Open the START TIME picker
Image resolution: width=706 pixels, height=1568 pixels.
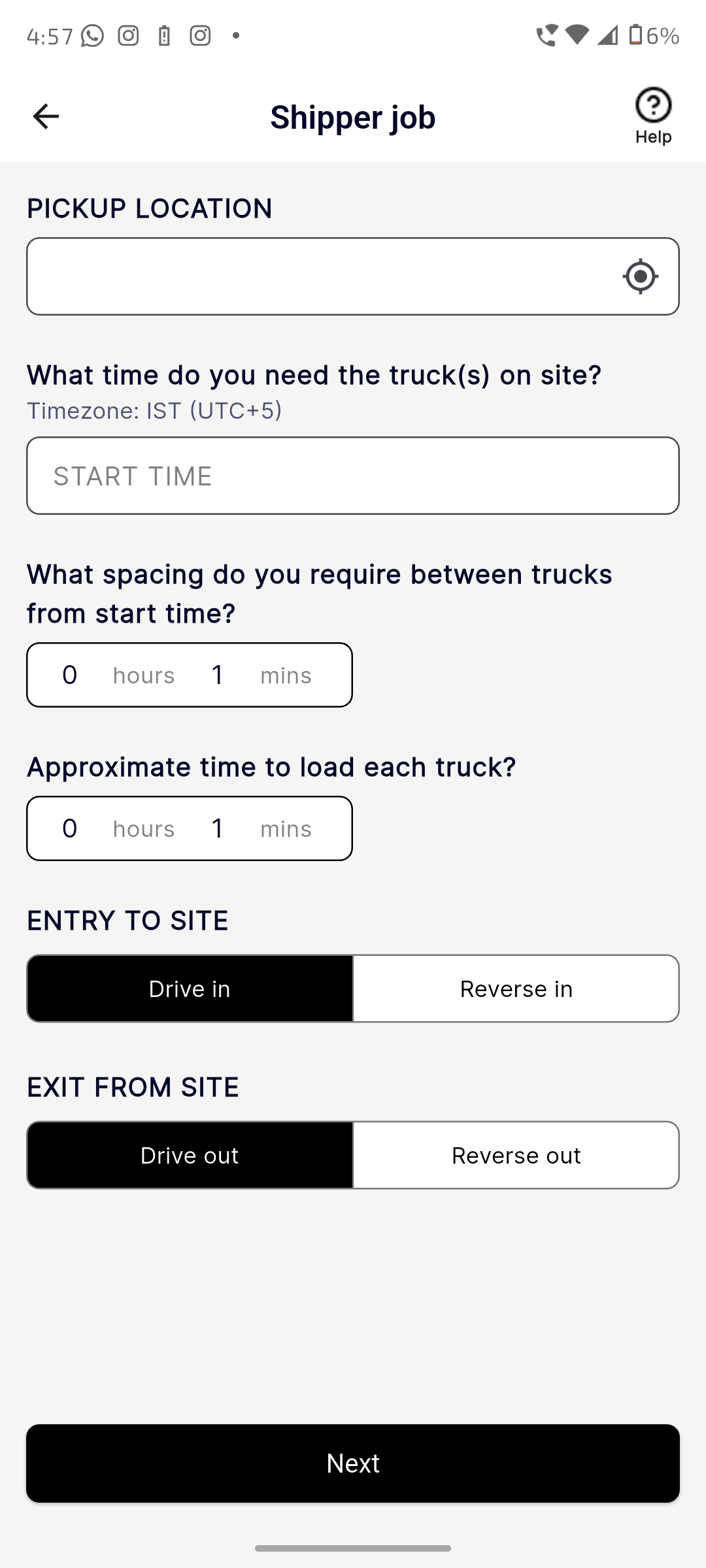[x=353, y=475]
